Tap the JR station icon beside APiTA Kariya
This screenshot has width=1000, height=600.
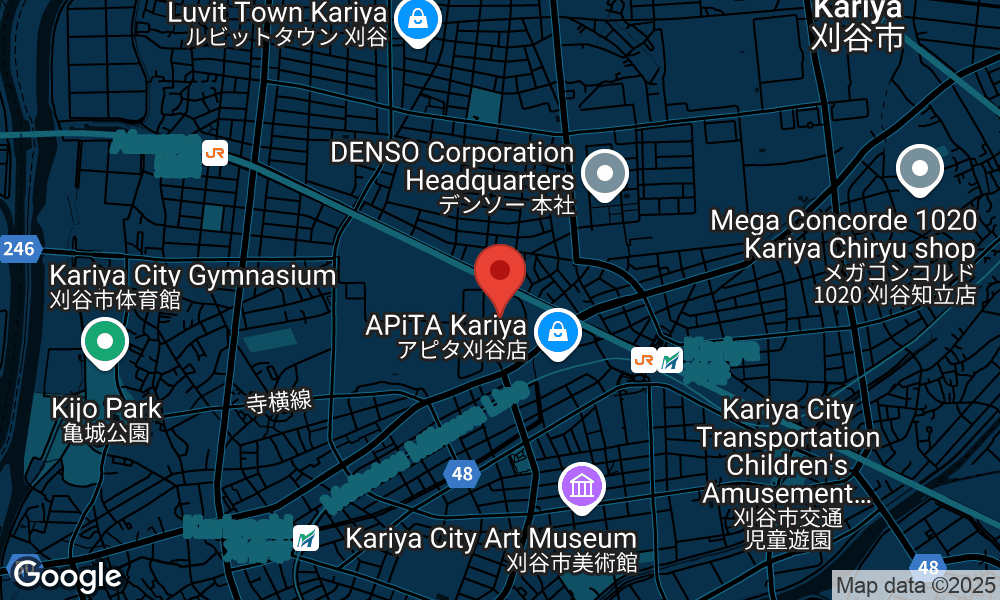644,360
